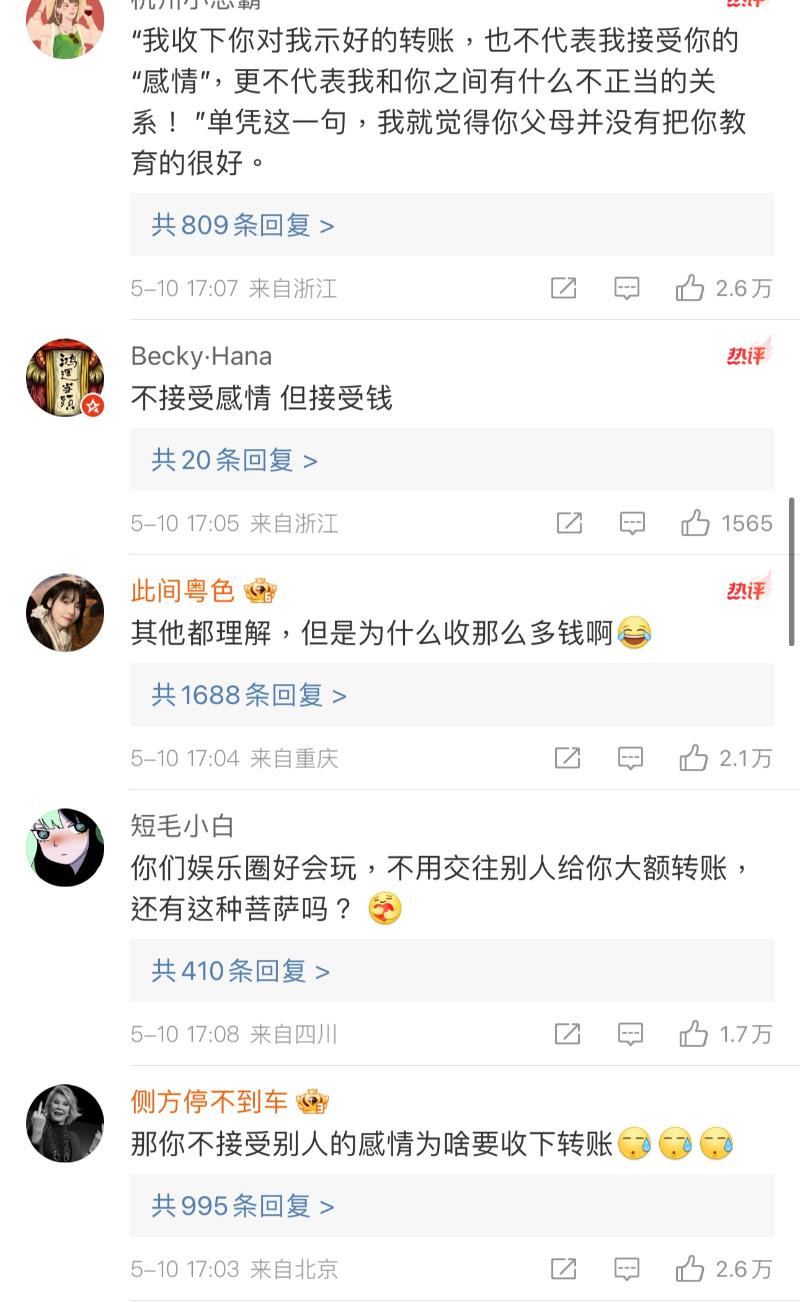This screenshot has width=800, height=1302.
Task: Expand the 1688 replies under 此间粤色's comment
Action: (248, 695)
